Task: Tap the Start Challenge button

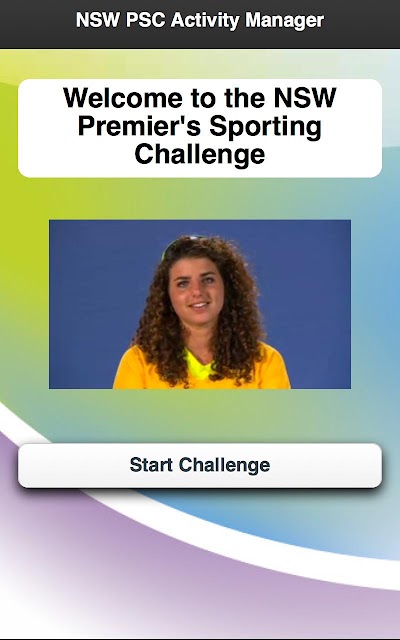Action: tap(200, 465)
